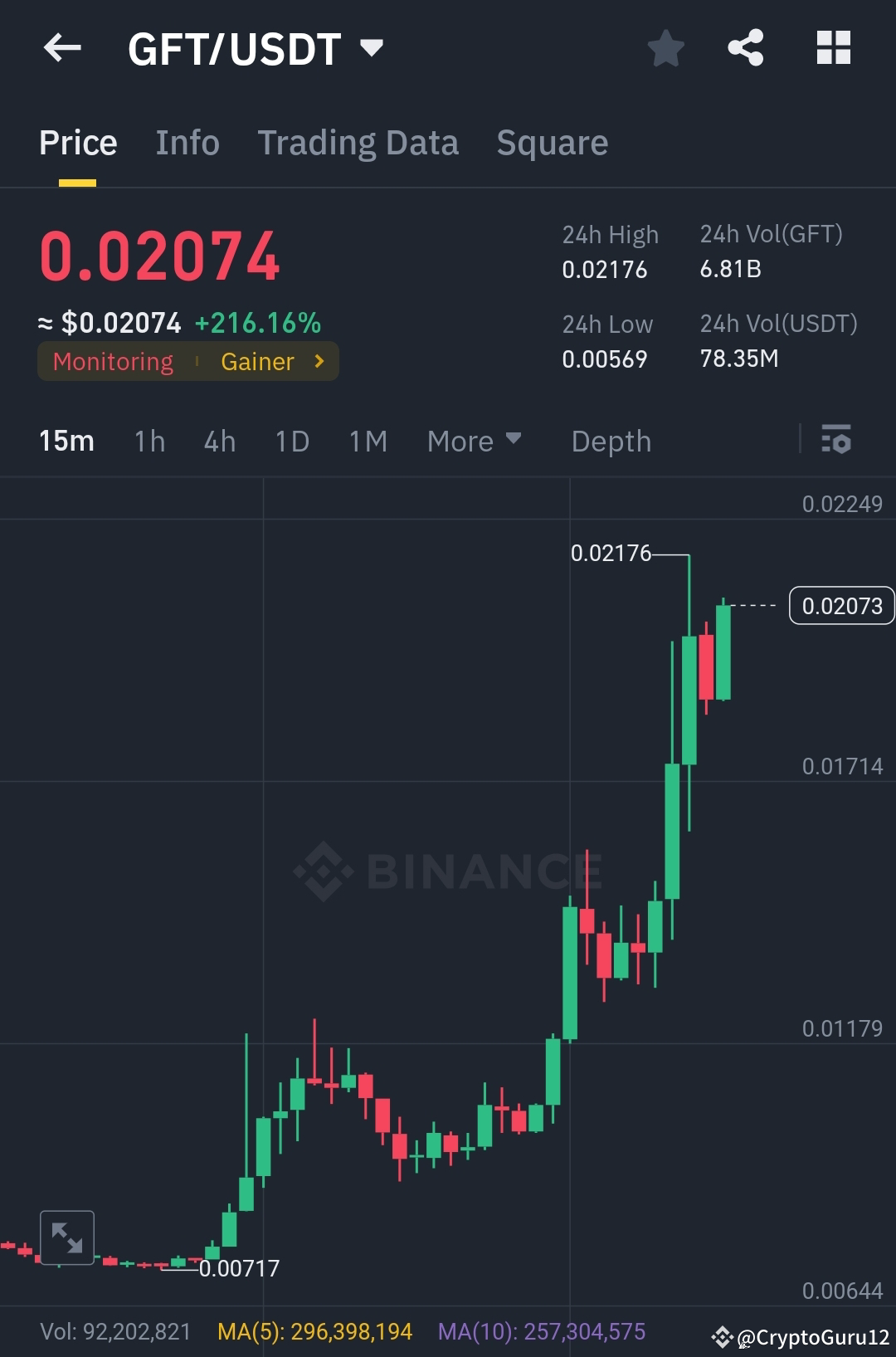
Task: Open the GFT/USDT pair selector dropdown
Action: coord(372,47)
